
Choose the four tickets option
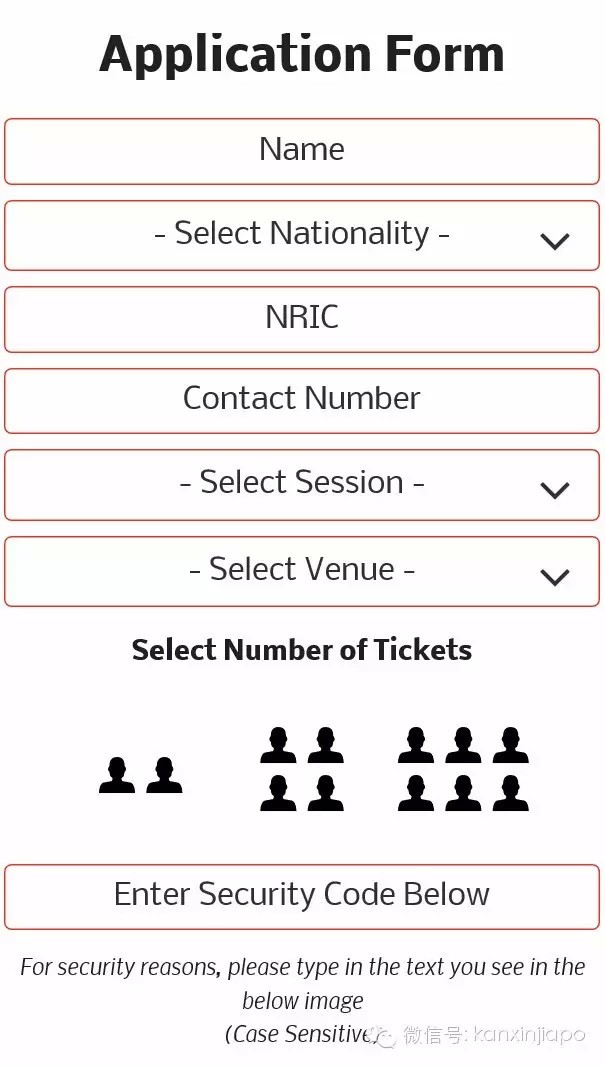(x=302, y=768)
